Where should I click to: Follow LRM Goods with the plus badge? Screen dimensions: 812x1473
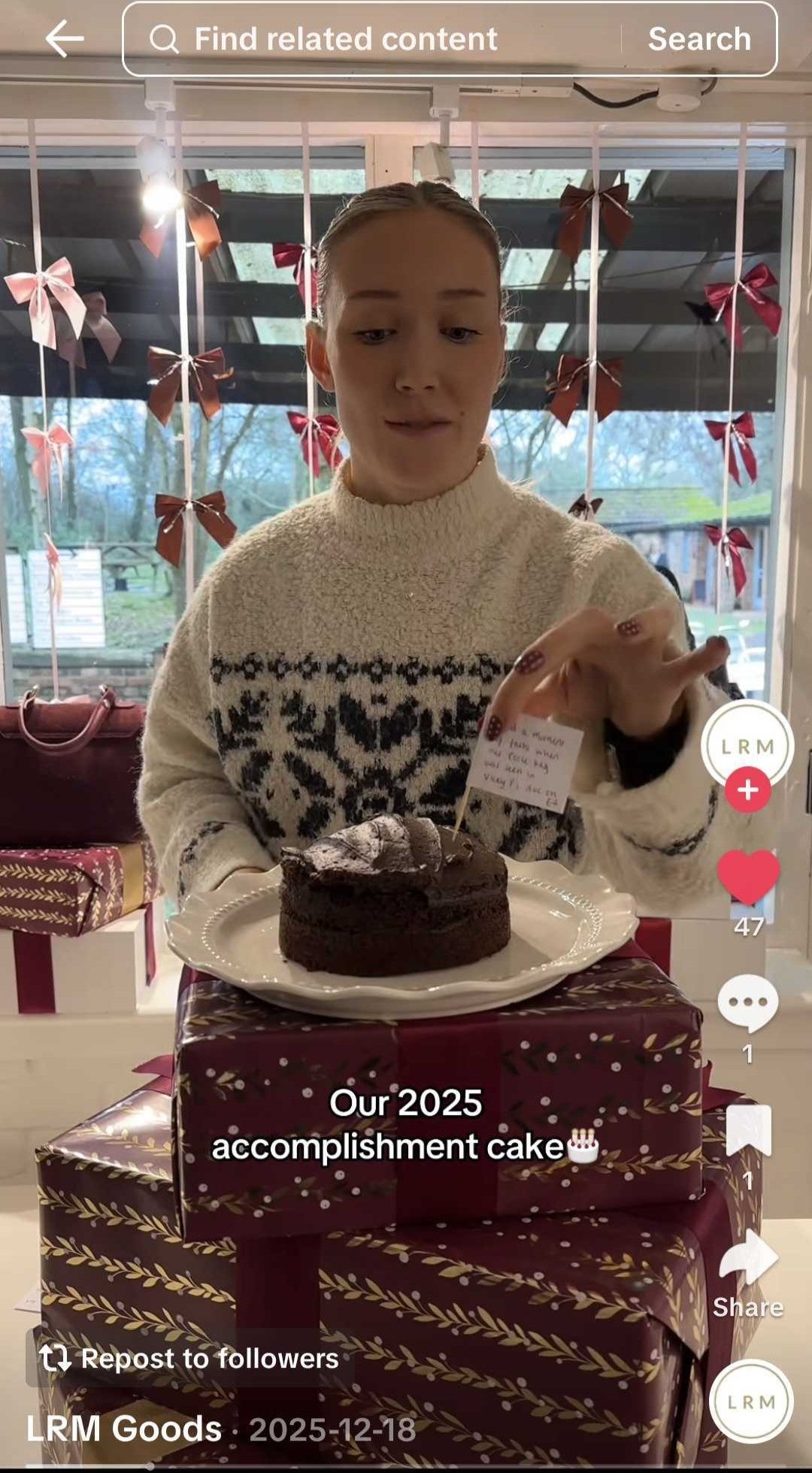tap(747, 790)
